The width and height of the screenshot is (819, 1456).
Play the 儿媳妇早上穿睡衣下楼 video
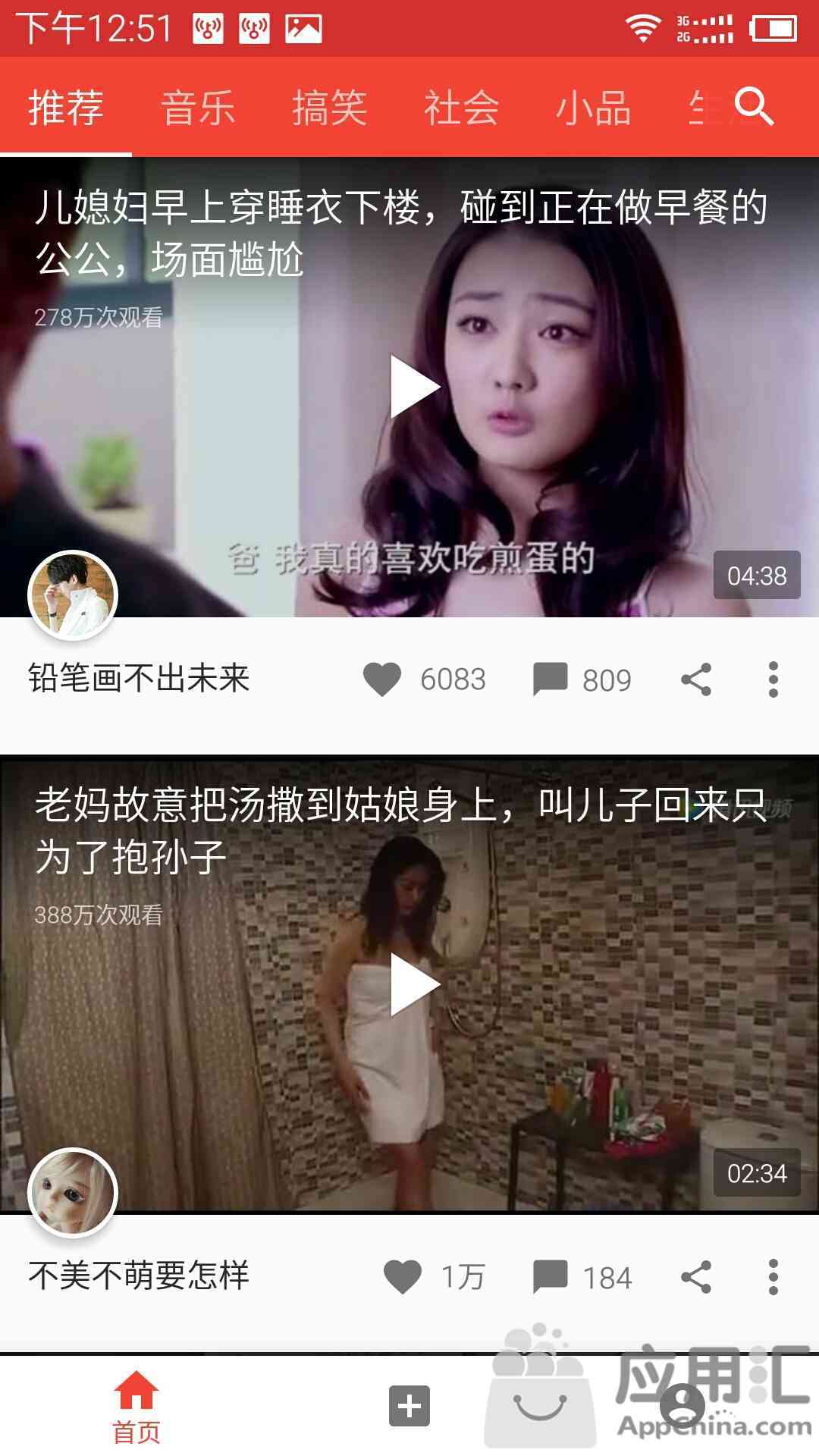pos(413,387)
